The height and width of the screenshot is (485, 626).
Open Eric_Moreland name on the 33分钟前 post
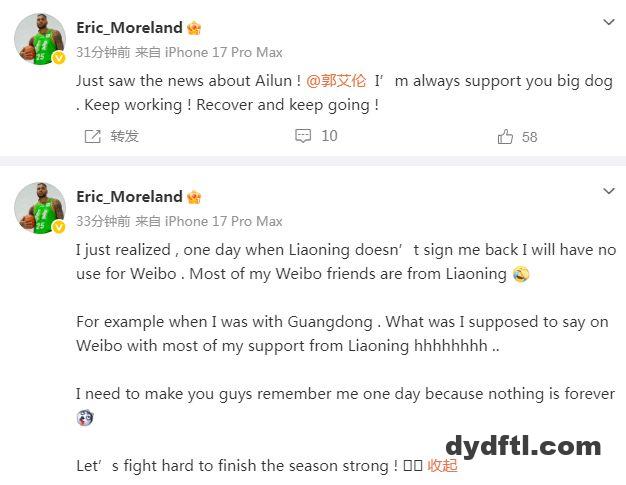pyautogui.click(x=130, y=196)
